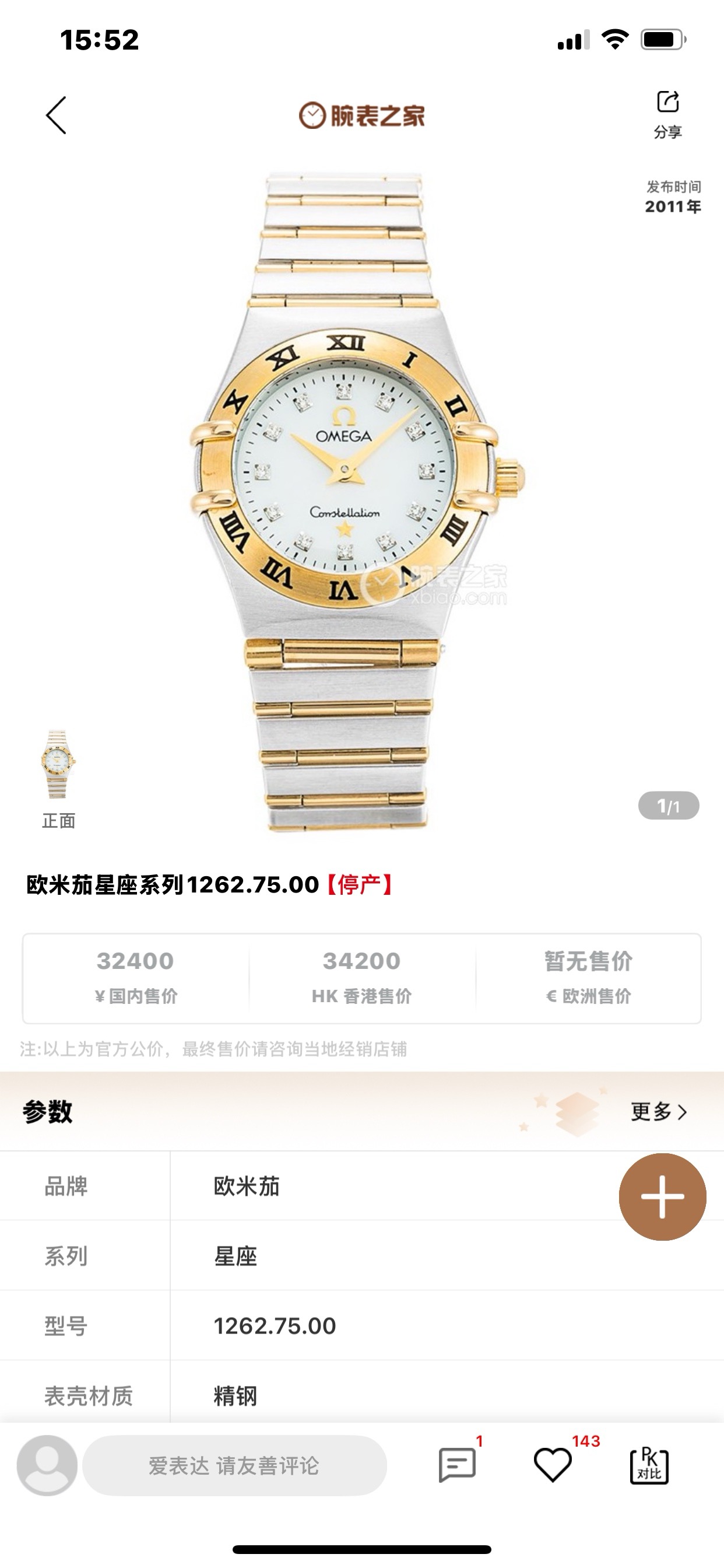Select the 正面 front view thumbnail
724x1568 pixels.
click(x=58, y=765)
